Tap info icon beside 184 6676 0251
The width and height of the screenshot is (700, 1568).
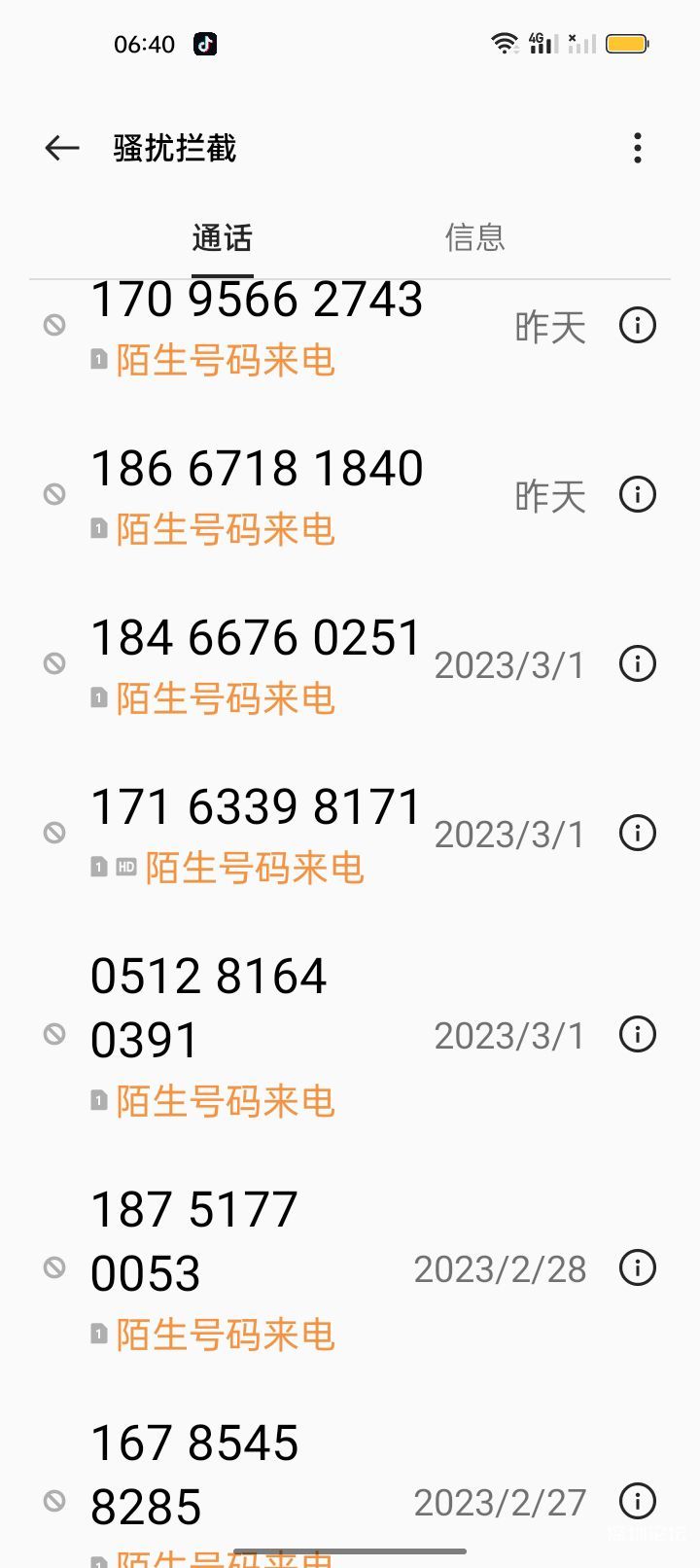(x=638, y=664)
